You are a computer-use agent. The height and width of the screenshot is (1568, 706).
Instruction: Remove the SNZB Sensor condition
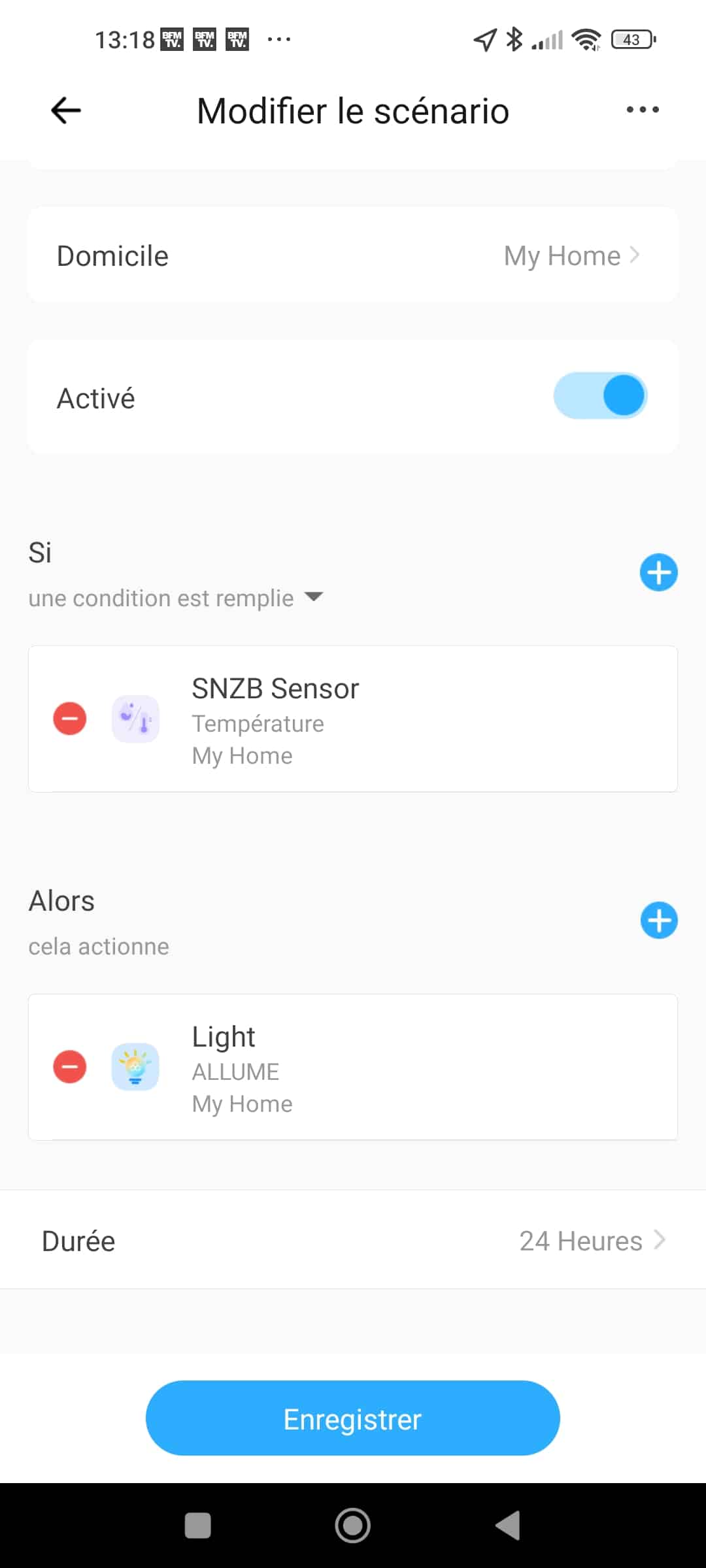click(x=70, y=719)
